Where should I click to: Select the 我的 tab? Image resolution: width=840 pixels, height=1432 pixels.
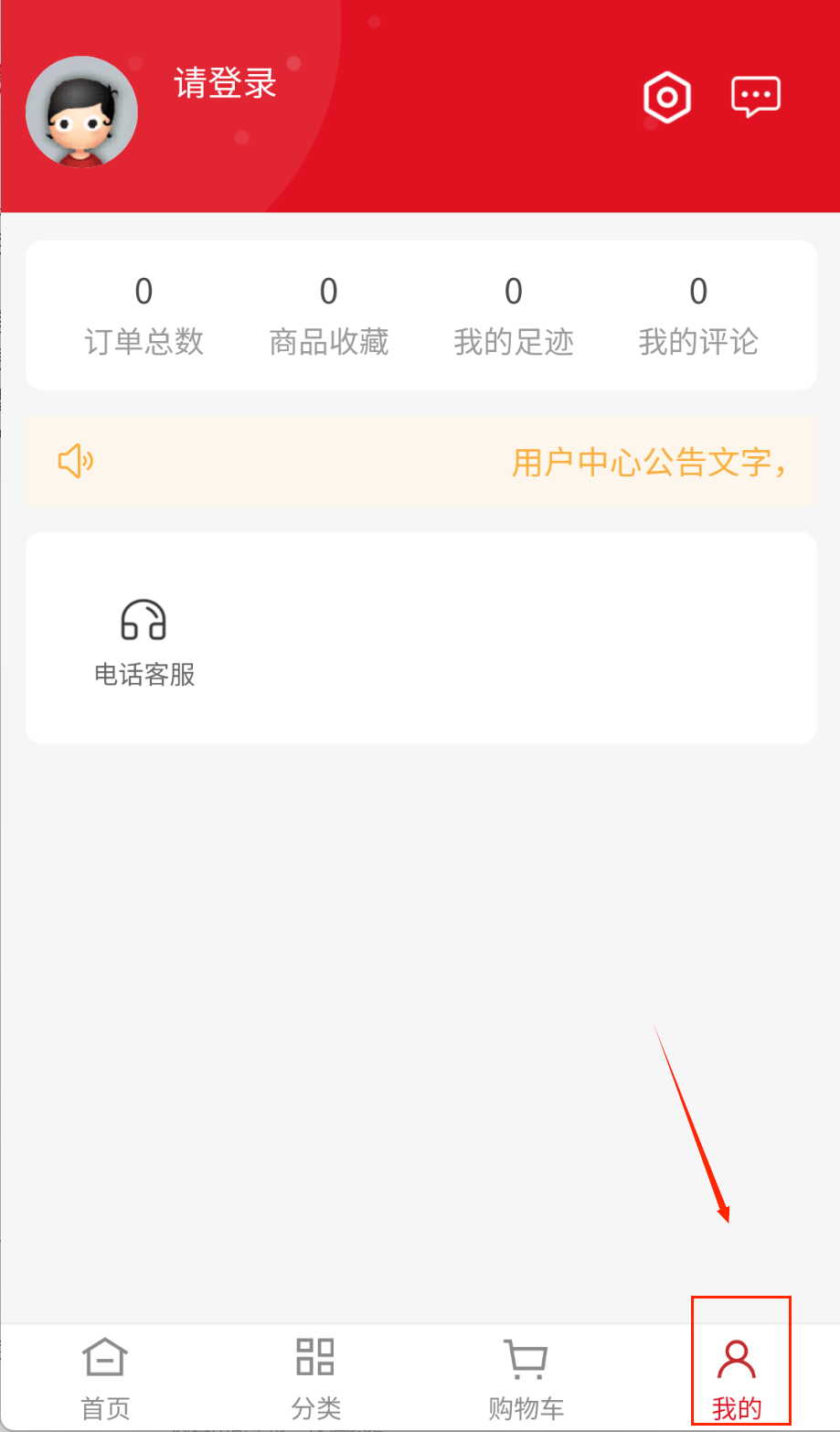737,1378
